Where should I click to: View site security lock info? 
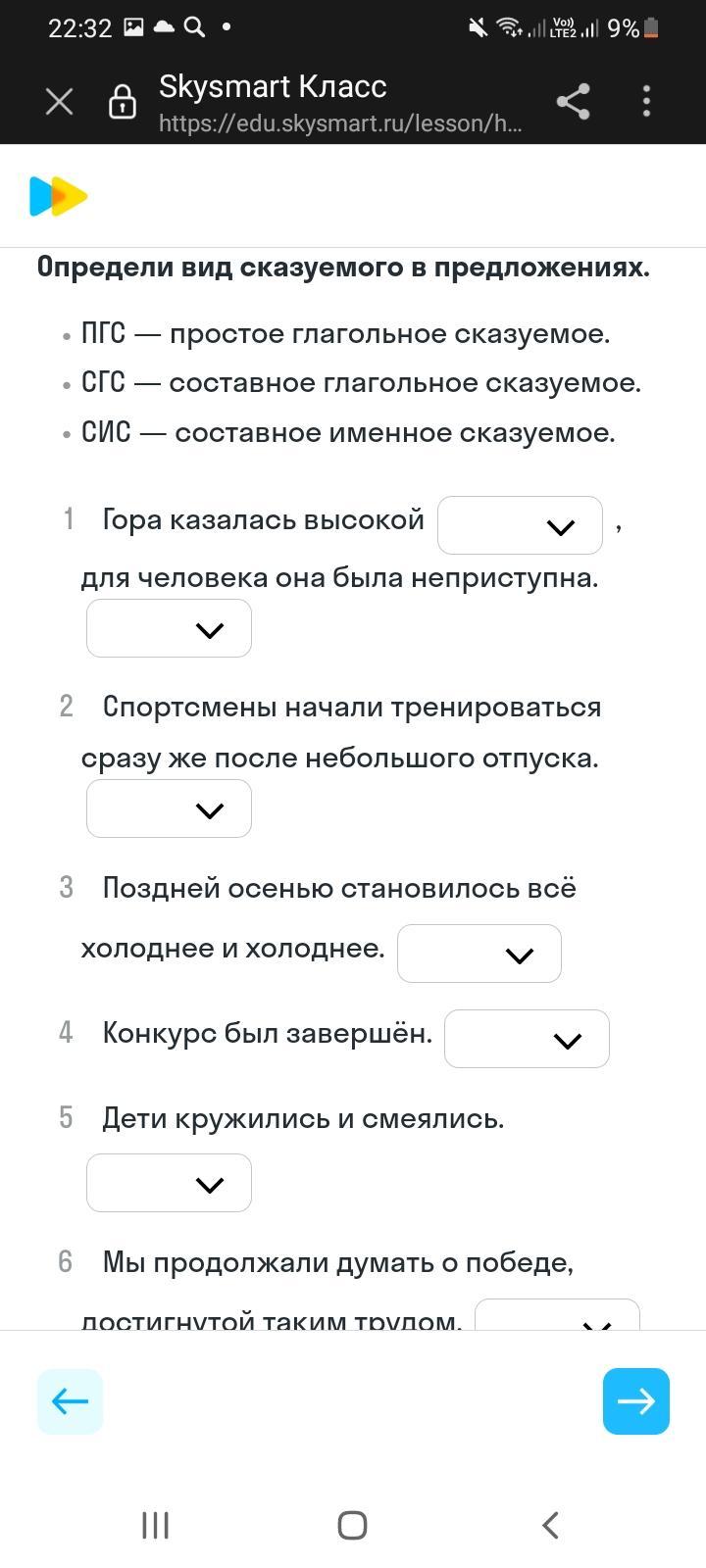[x=122, y=101]
